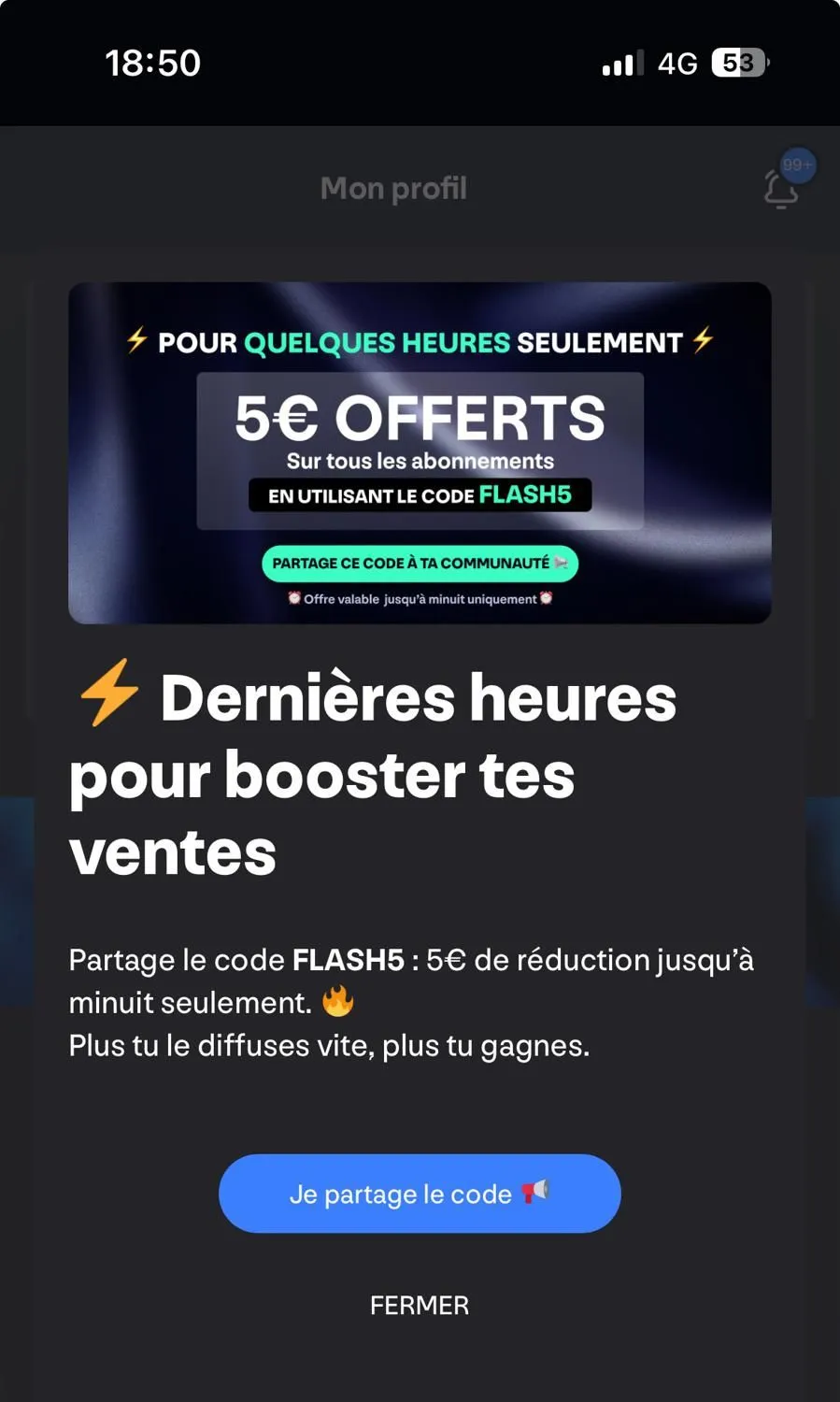This screenshot has height=1402, width=840.
Task: Dismiss the promo with FERMER
Action: pos(420,1306)
